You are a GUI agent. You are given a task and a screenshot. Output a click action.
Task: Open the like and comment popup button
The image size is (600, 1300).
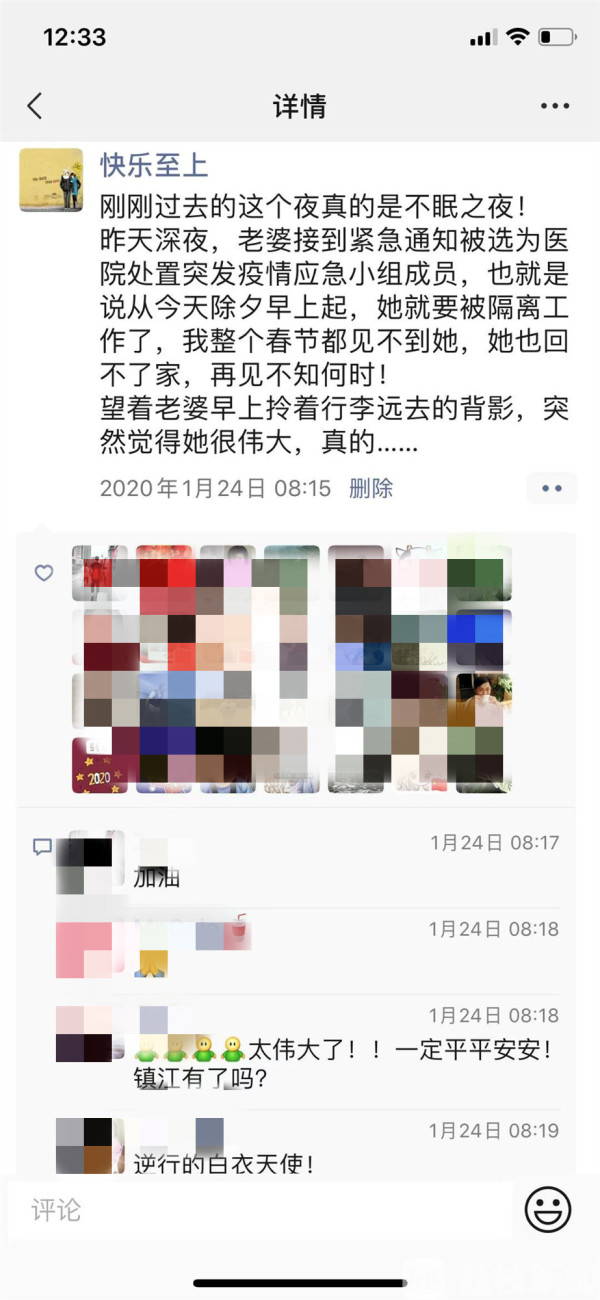coord(551,488)
